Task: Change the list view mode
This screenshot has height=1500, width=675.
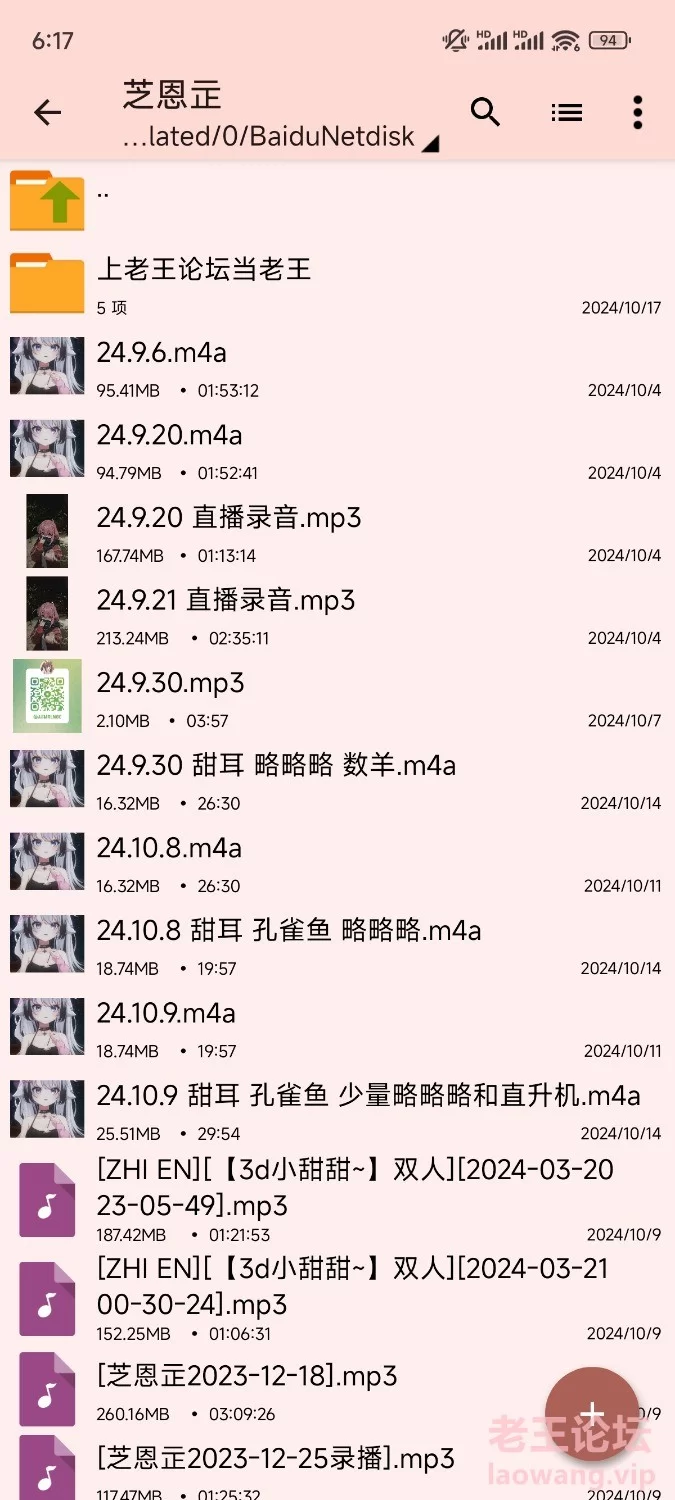Action: coord(566,113)
